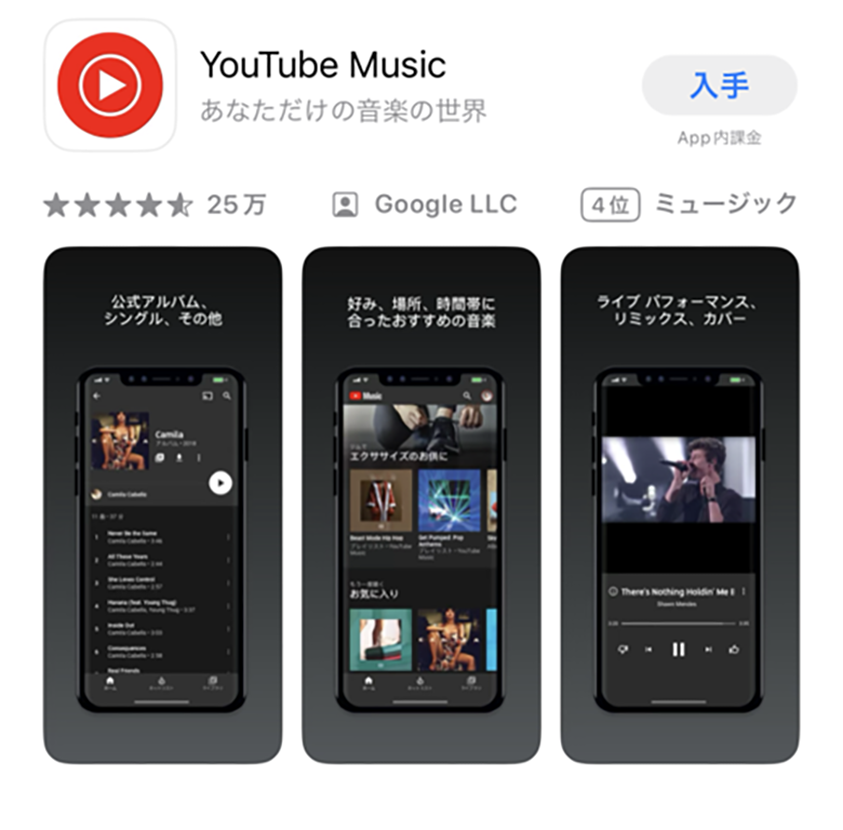Open the YouTube Music app icon

[110, 86]
